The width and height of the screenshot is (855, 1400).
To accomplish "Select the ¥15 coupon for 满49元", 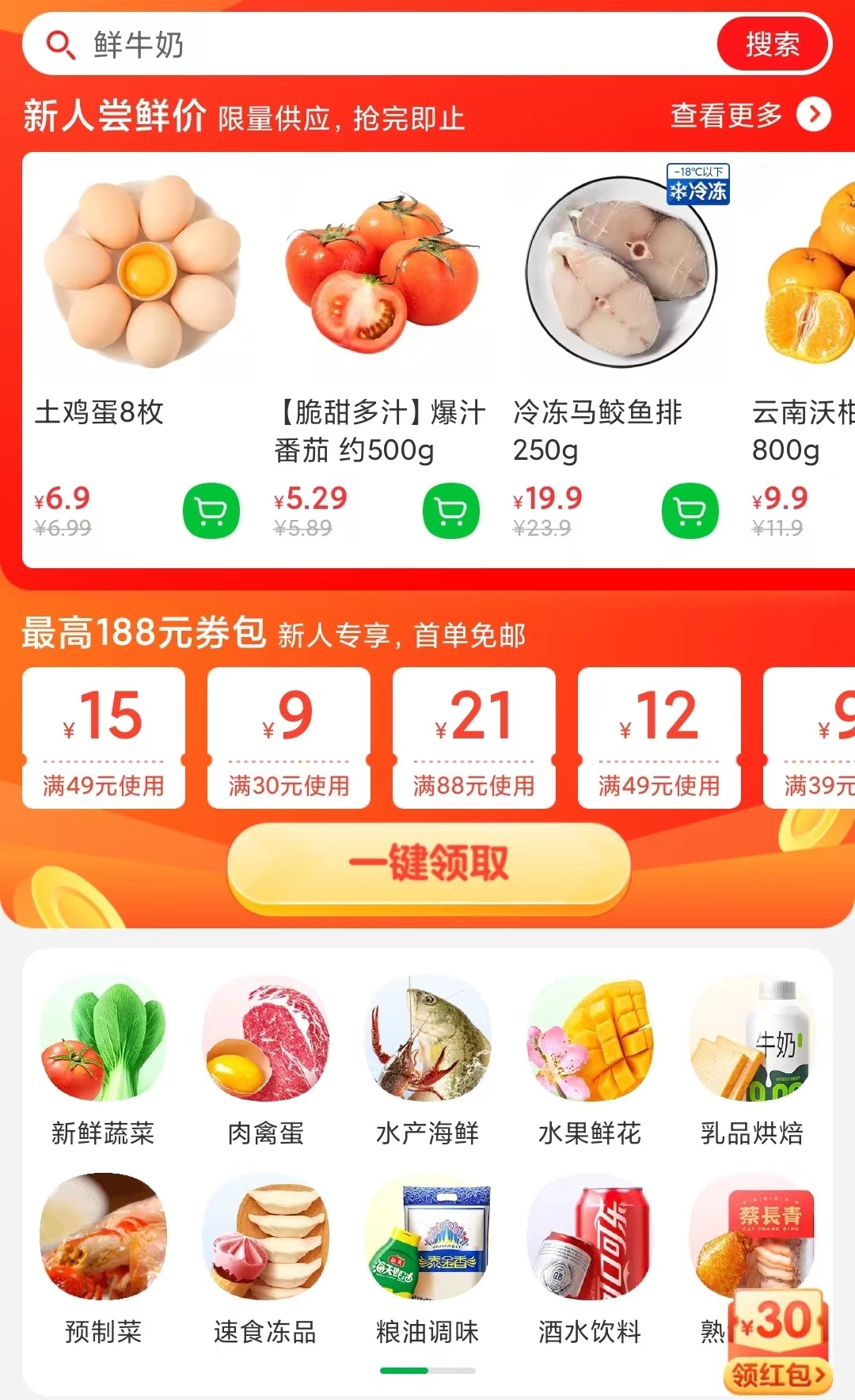I will click(x=104, y=738).
